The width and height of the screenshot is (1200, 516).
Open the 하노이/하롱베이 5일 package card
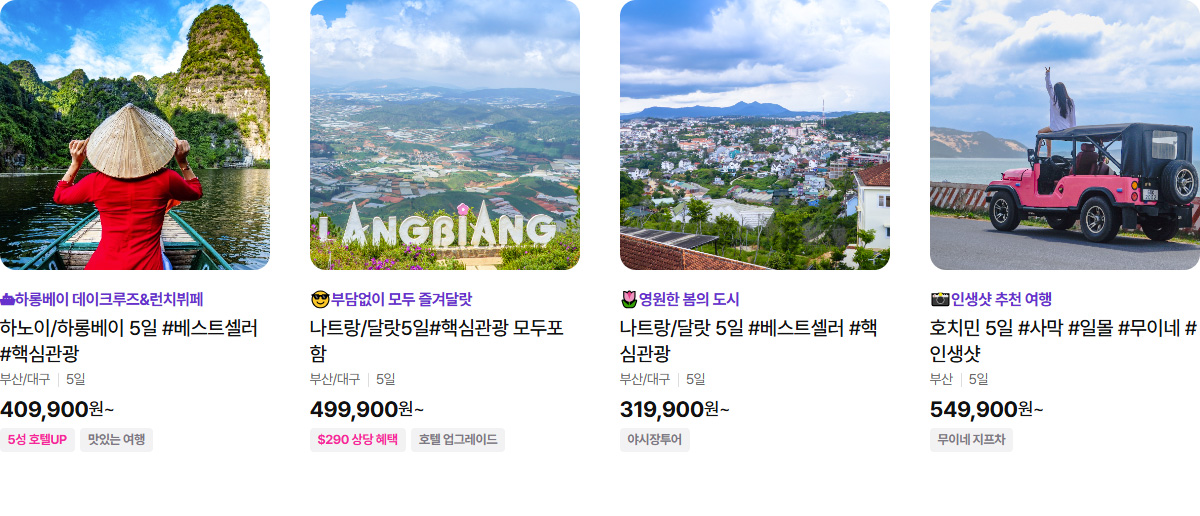(130, 340)
